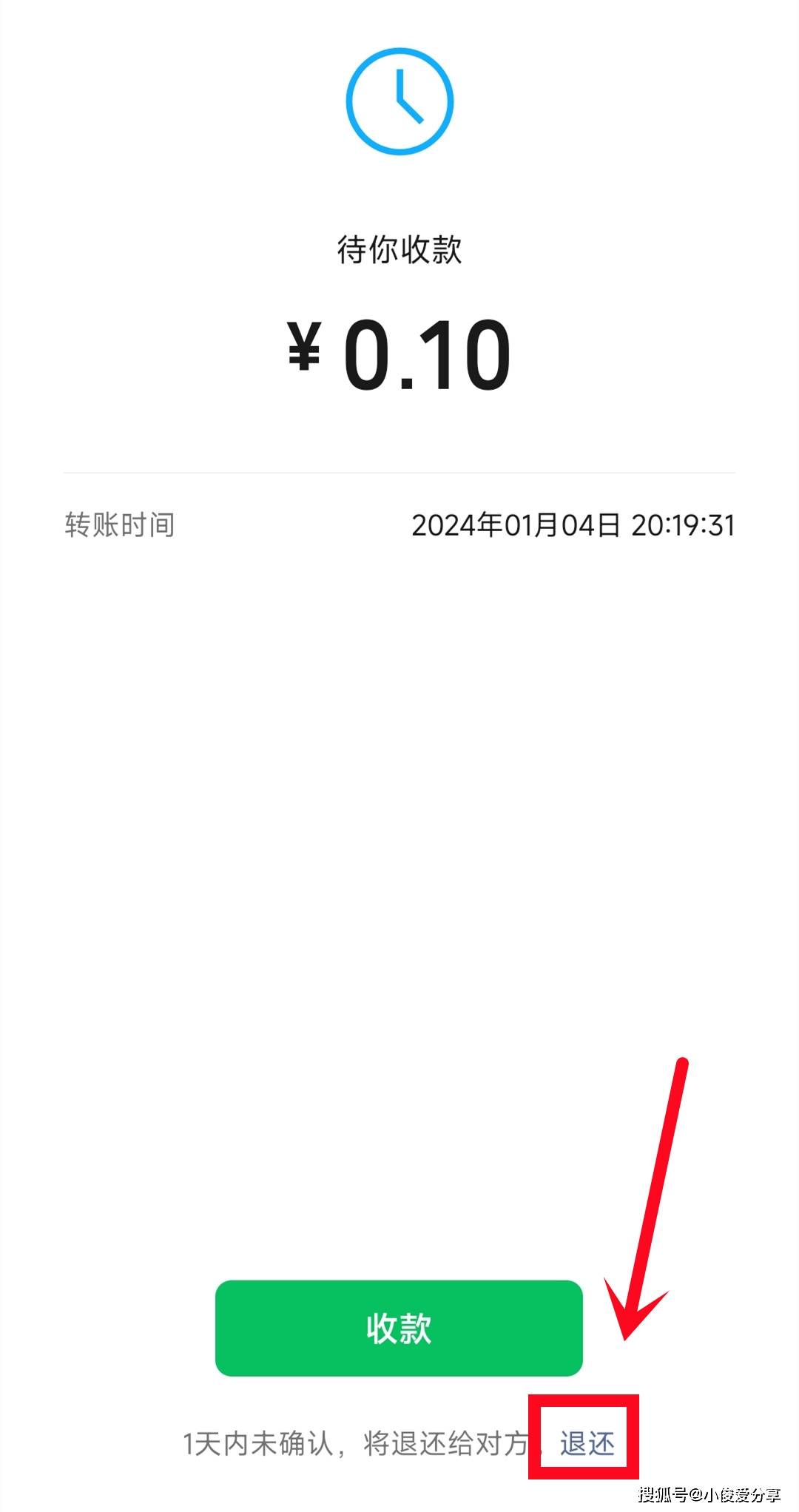Tap the green 收款 button
Image resolution: width=799 pixels, height=1512 pixels.
click(x=399, y=1328)
